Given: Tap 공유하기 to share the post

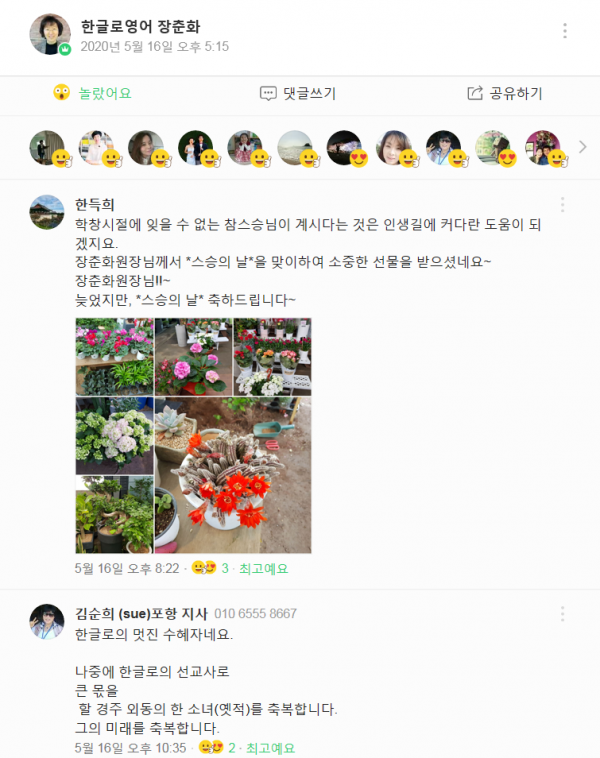Looking at the screenshot, I should (505, 93).
